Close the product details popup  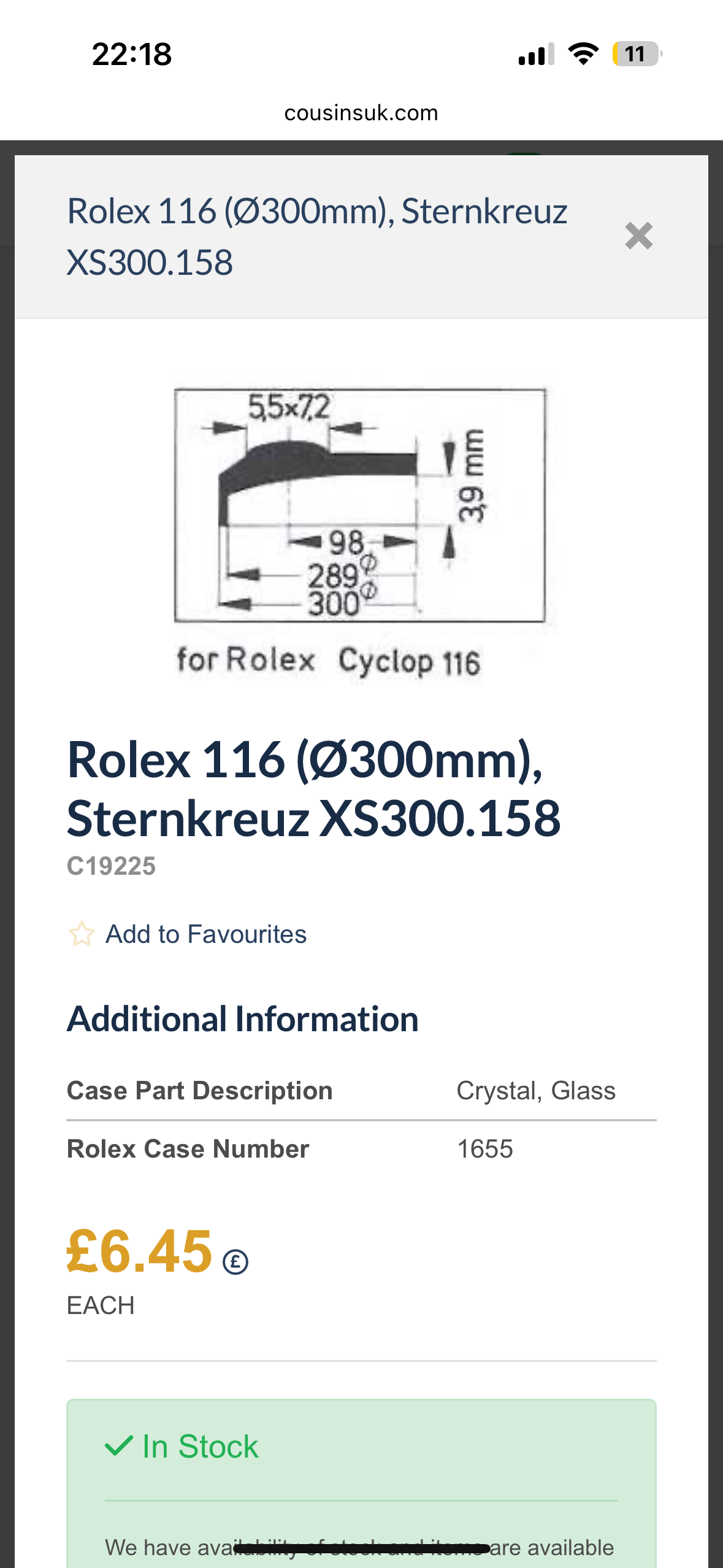[638, 236]
